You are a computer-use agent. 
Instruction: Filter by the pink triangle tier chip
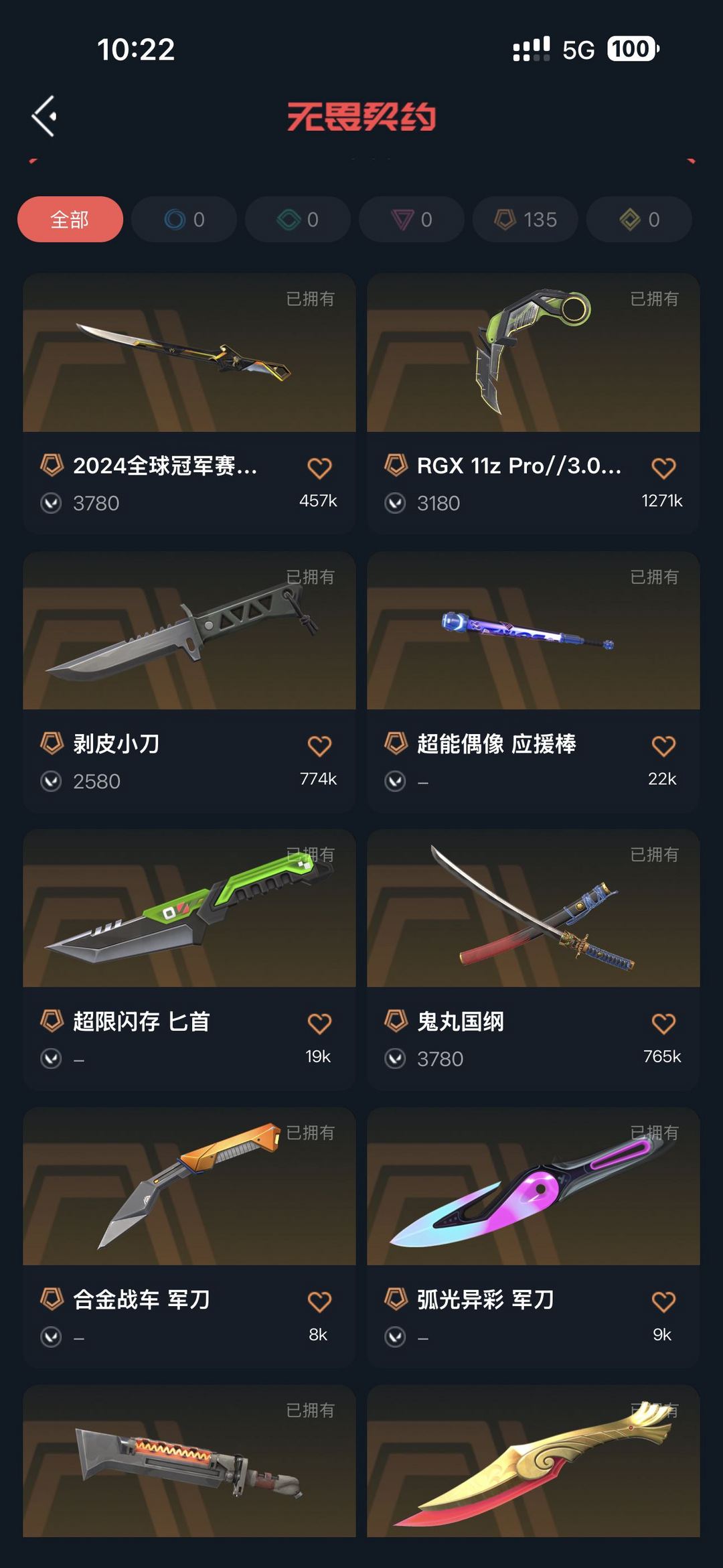point(412,219)
